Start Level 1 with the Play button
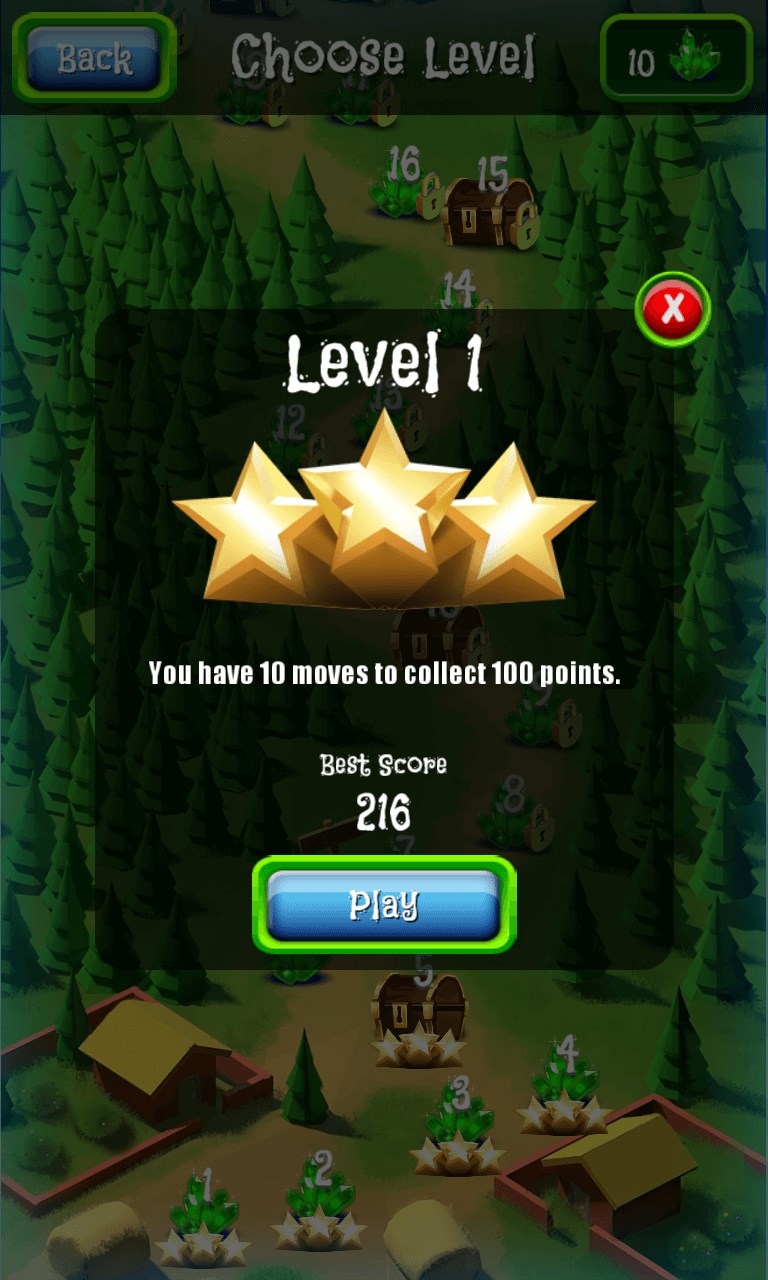This screenshot has width=768, height=1280. click(x=384, y=905)
